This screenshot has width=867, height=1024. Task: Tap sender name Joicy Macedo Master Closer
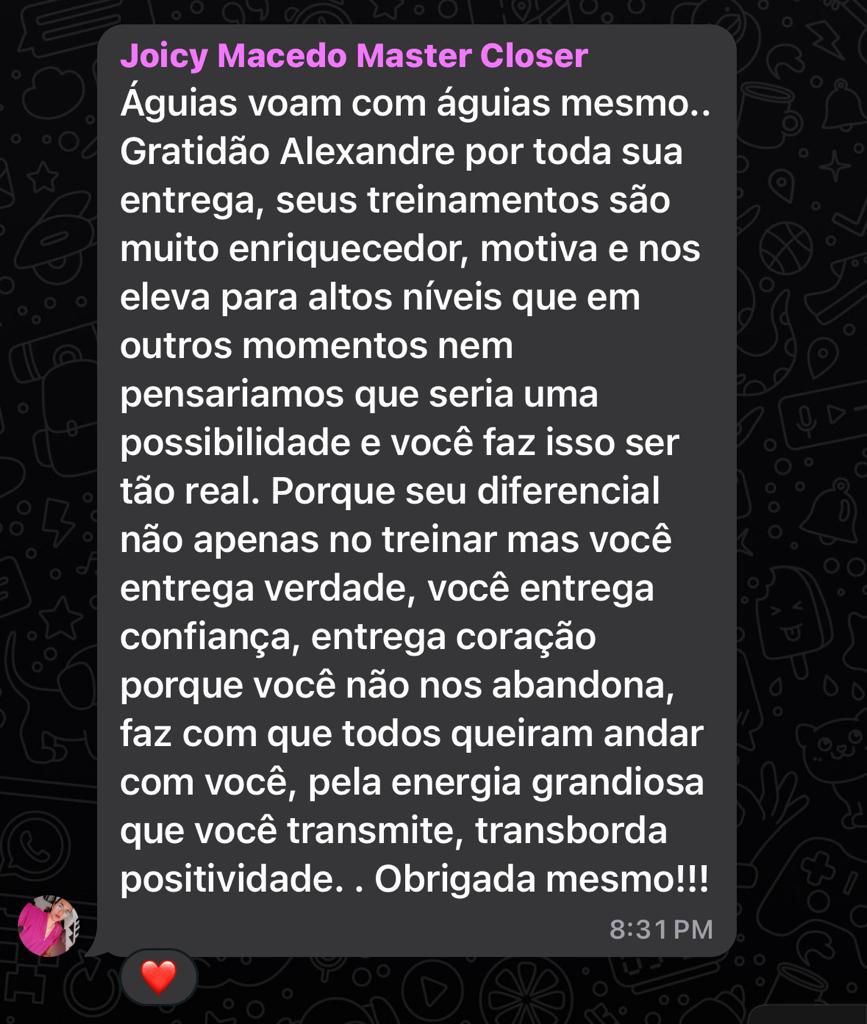[x=354, y=56]
